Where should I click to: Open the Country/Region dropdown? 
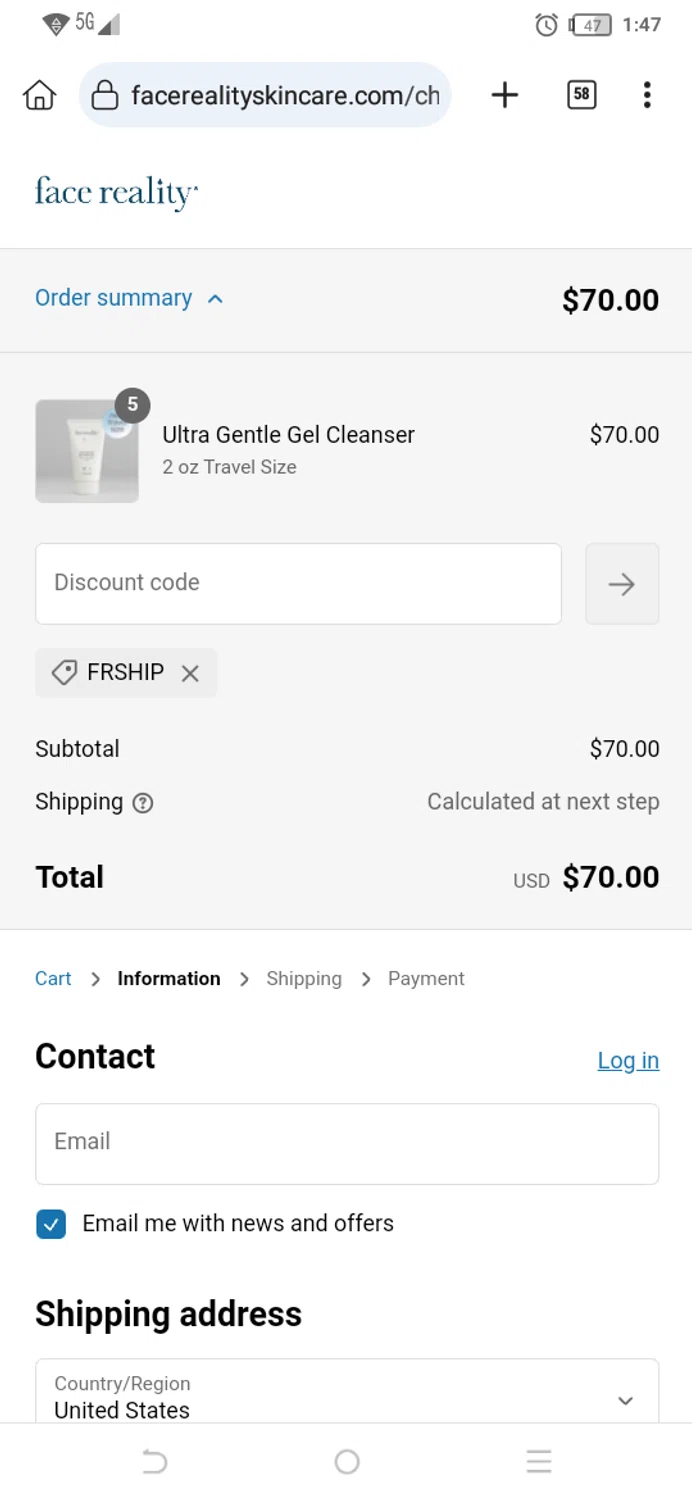346,1397
